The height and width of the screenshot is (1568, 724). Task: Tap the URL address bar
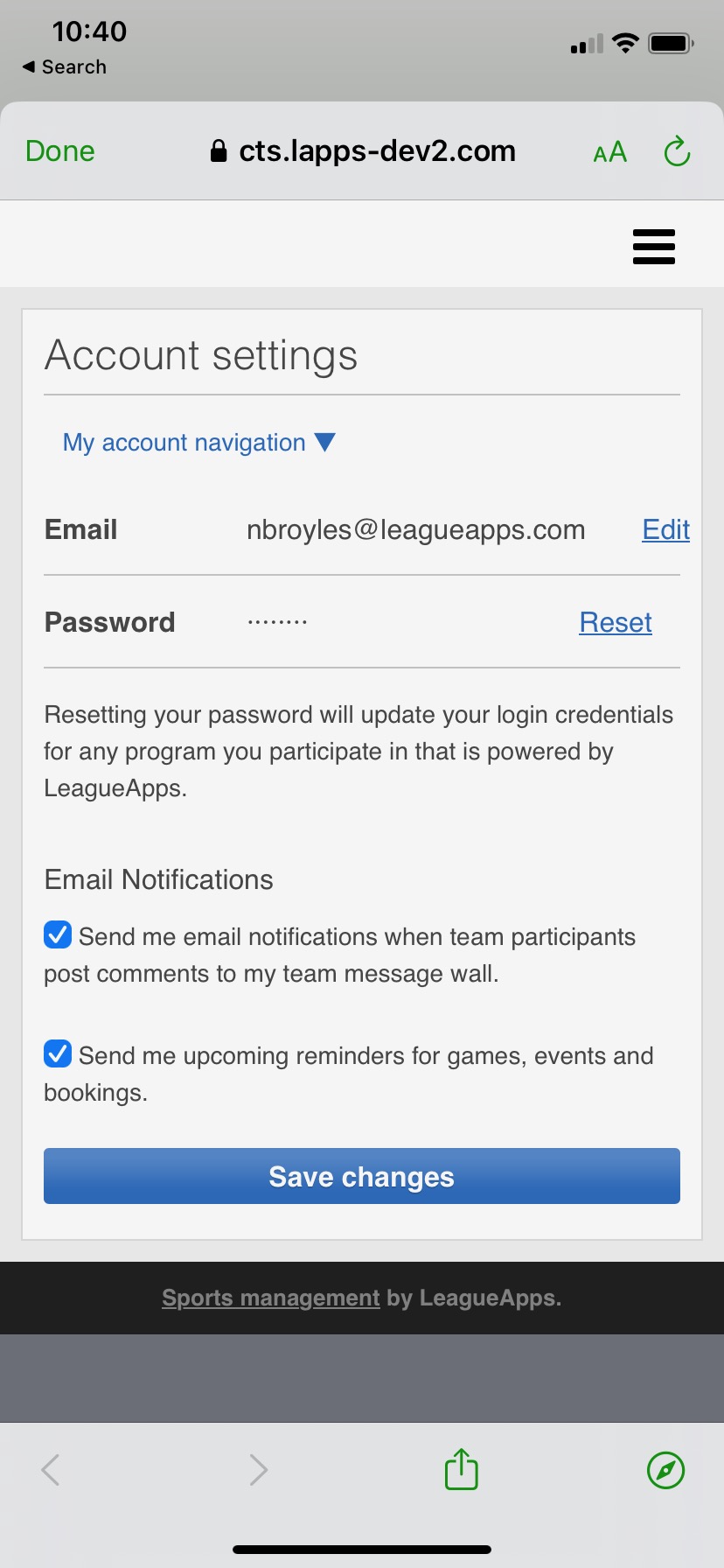pos(363,151)
